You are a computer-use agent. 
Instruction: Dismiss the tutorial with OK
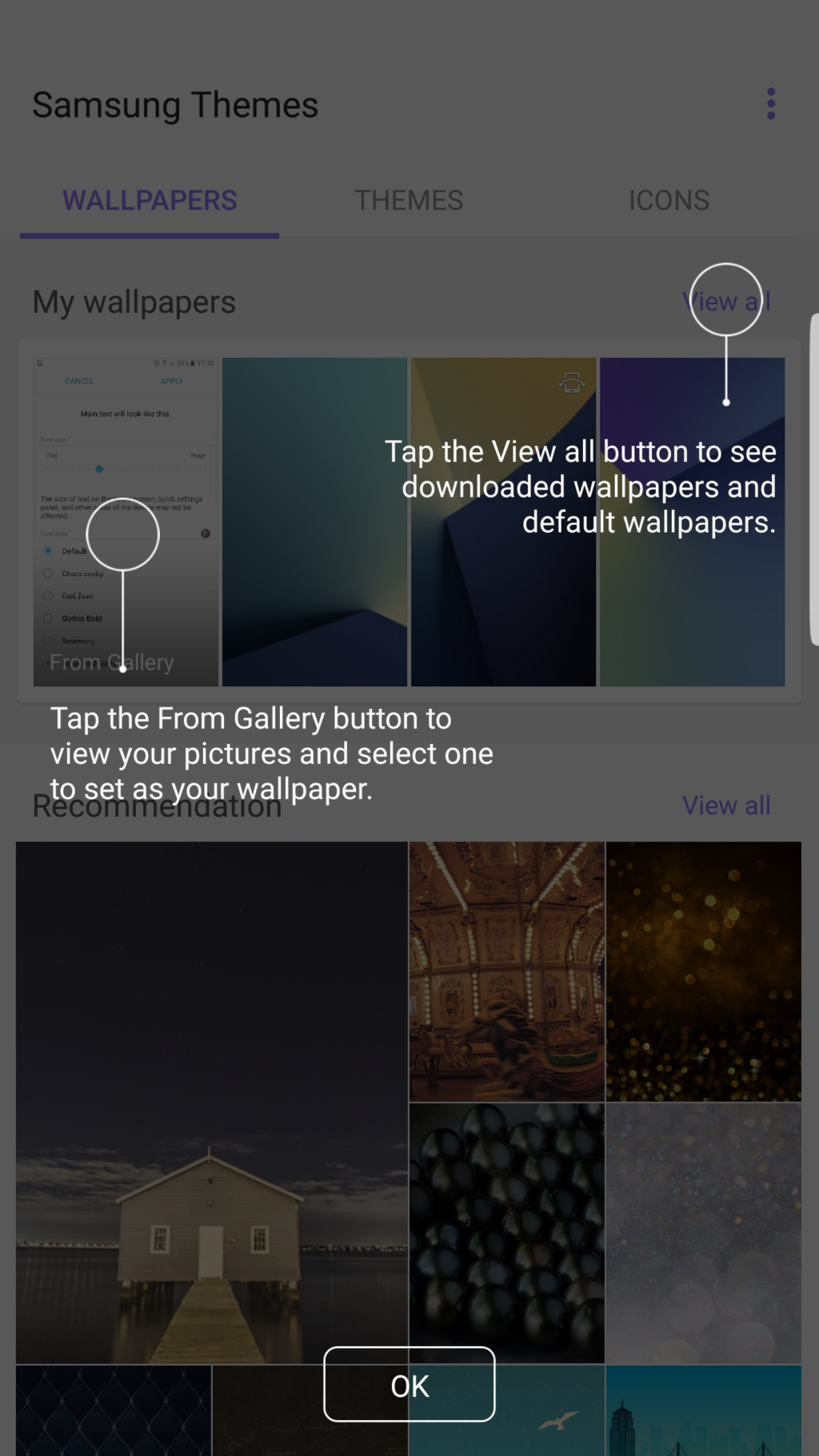[x=409, y=1385]
